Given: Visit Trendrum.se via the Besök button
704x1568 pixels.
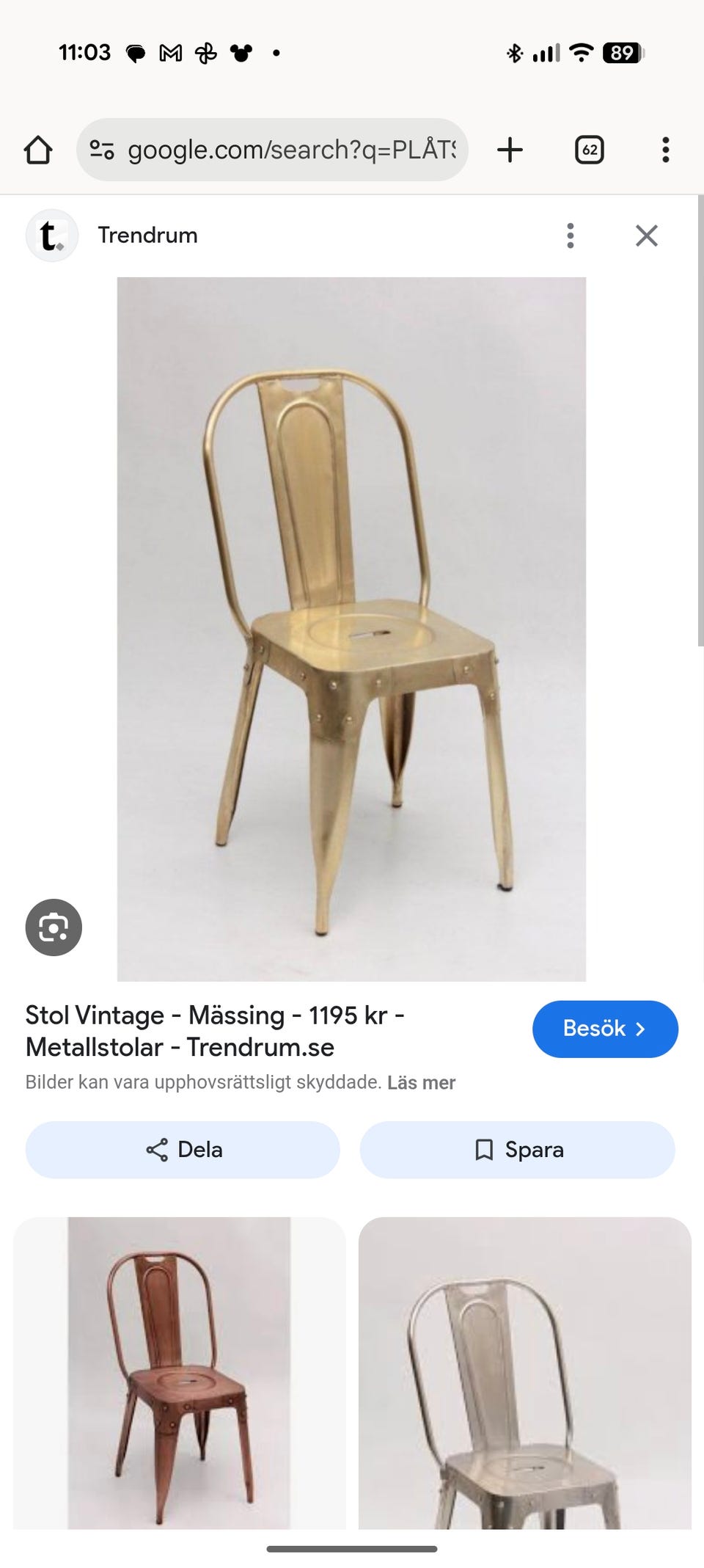Looking at the screenshot, I should (604, 1029).
